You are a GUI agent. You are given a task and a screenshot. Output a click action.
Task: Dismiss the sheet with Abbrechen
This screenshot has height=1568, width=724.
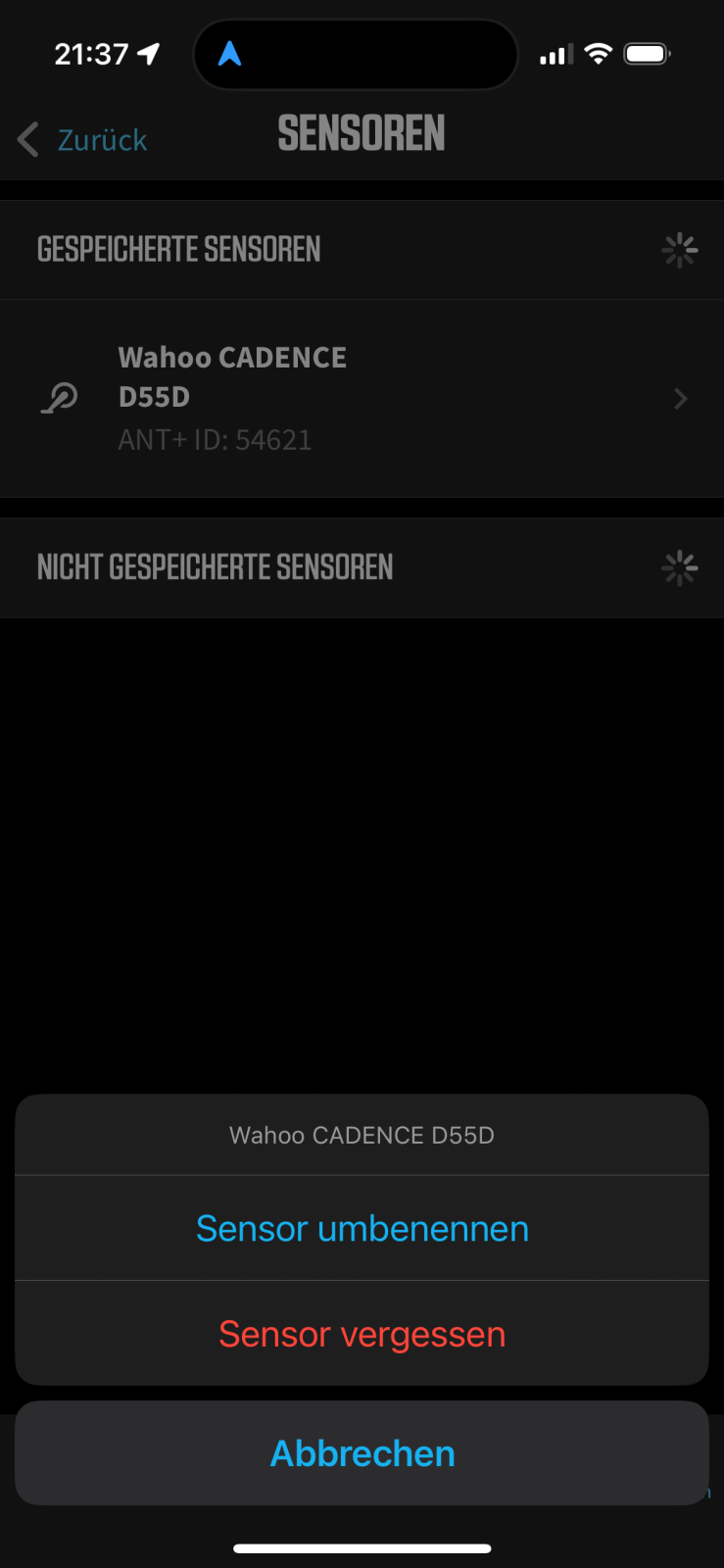[362, 1453]
